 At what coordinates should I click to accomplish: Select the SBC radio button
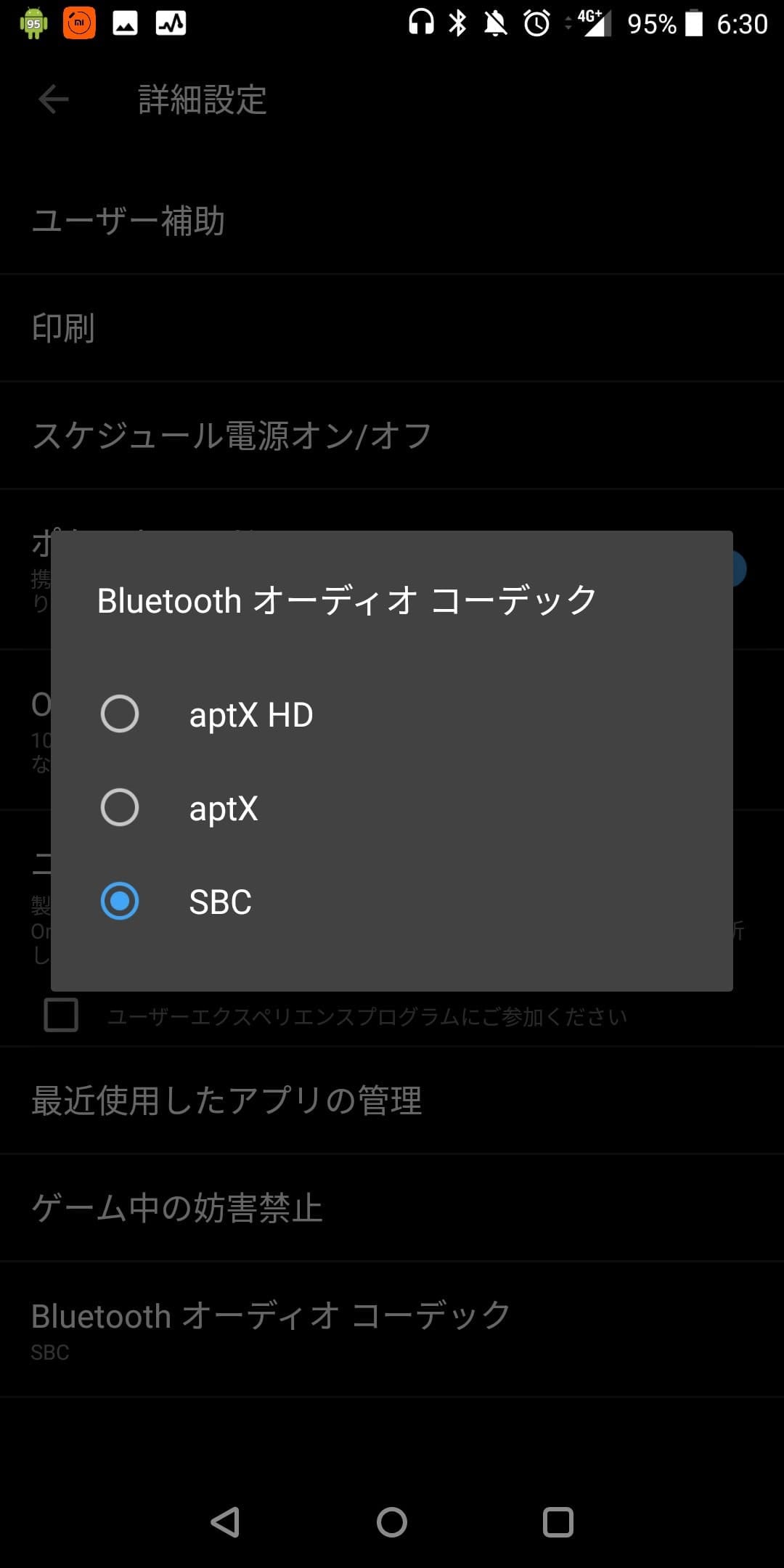click(x=120, y=902)
